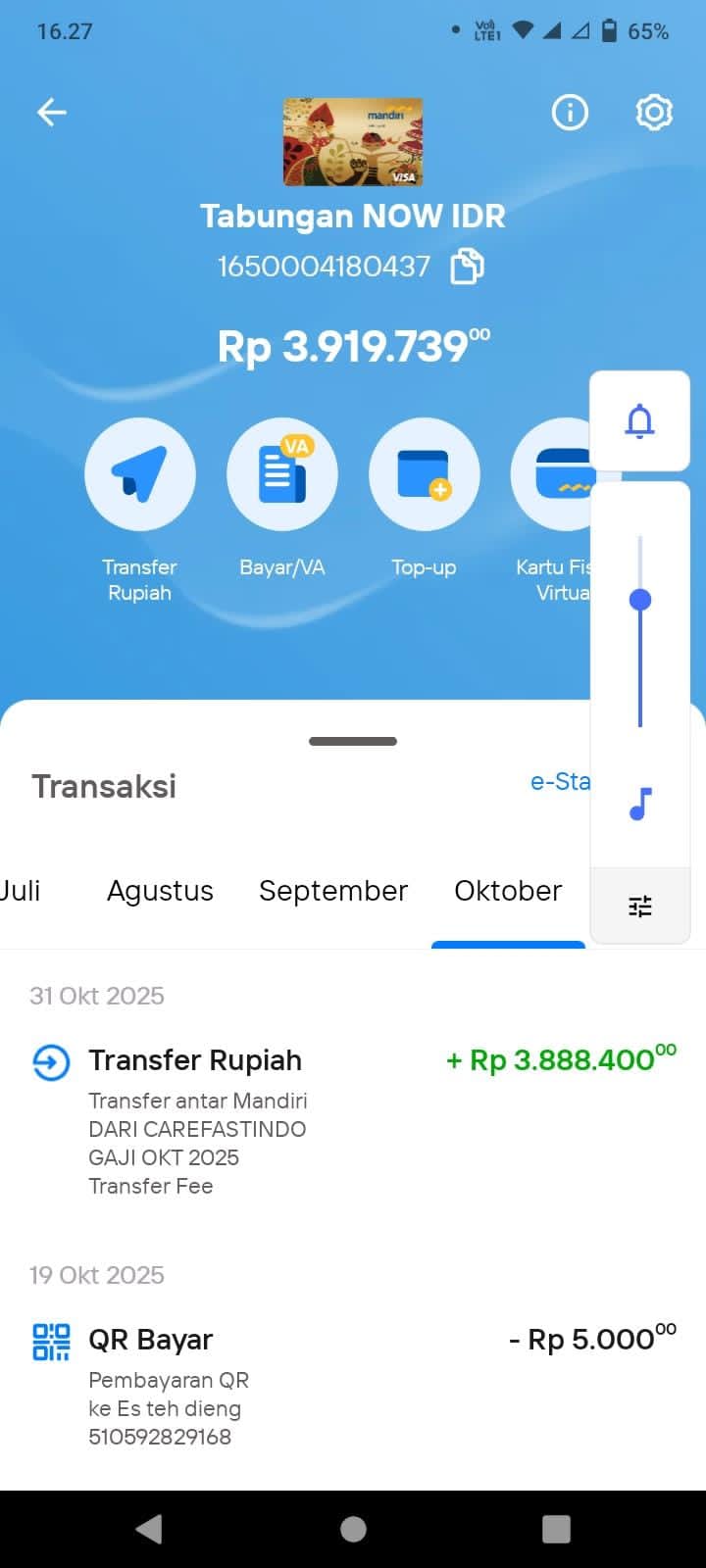Open Kartu Fisik Virtual option
The height and width of the screenshot is (1568, 706).
click(x=551, y=474)
